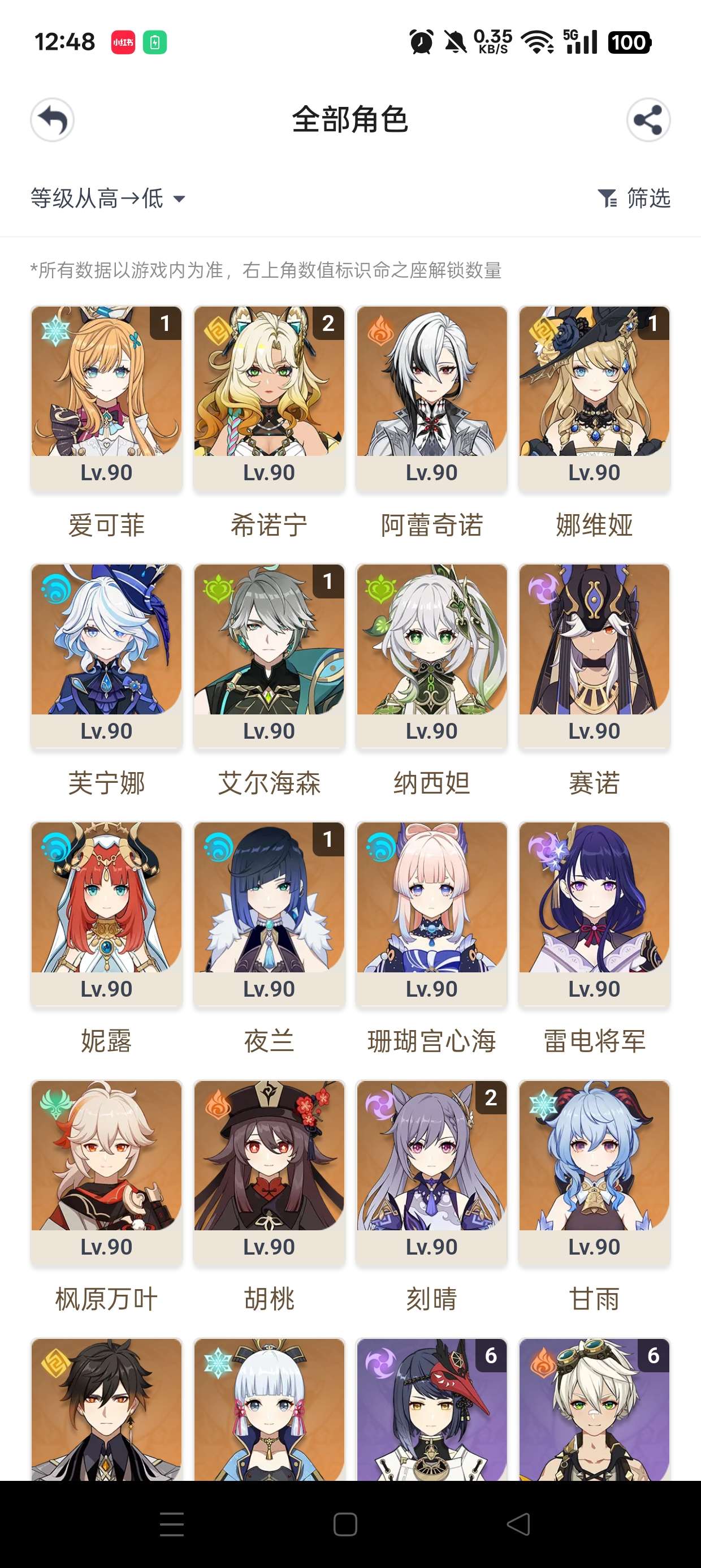This screenshot has width=701, height=1568.
Task: Go back using the top-left arrow
Action: (53, 120)
